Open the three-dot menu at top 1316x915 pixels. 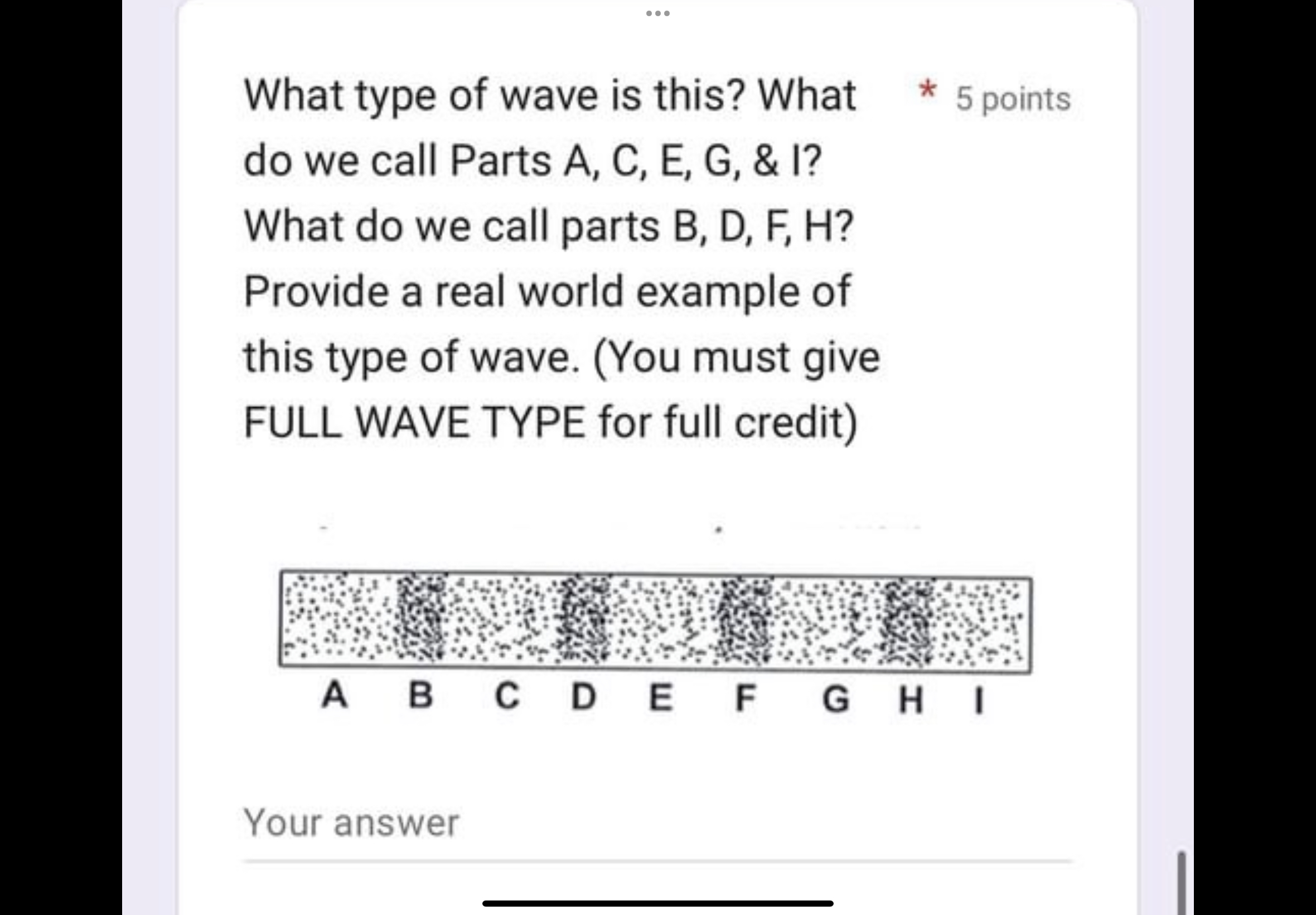pos(657,13)
